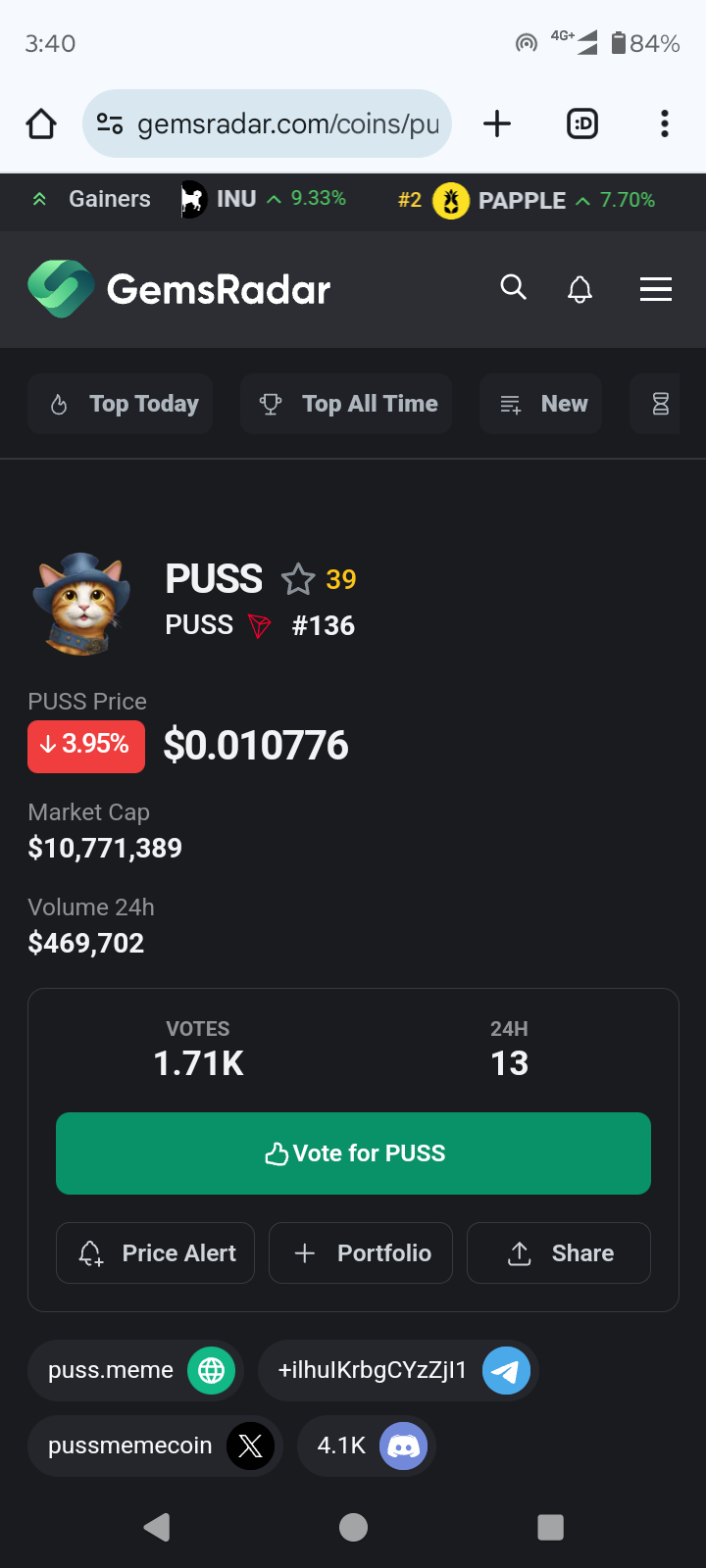This screenshot has height=1568, width=706.
Task: Go back using system navigation
Action: point(157,1527)
